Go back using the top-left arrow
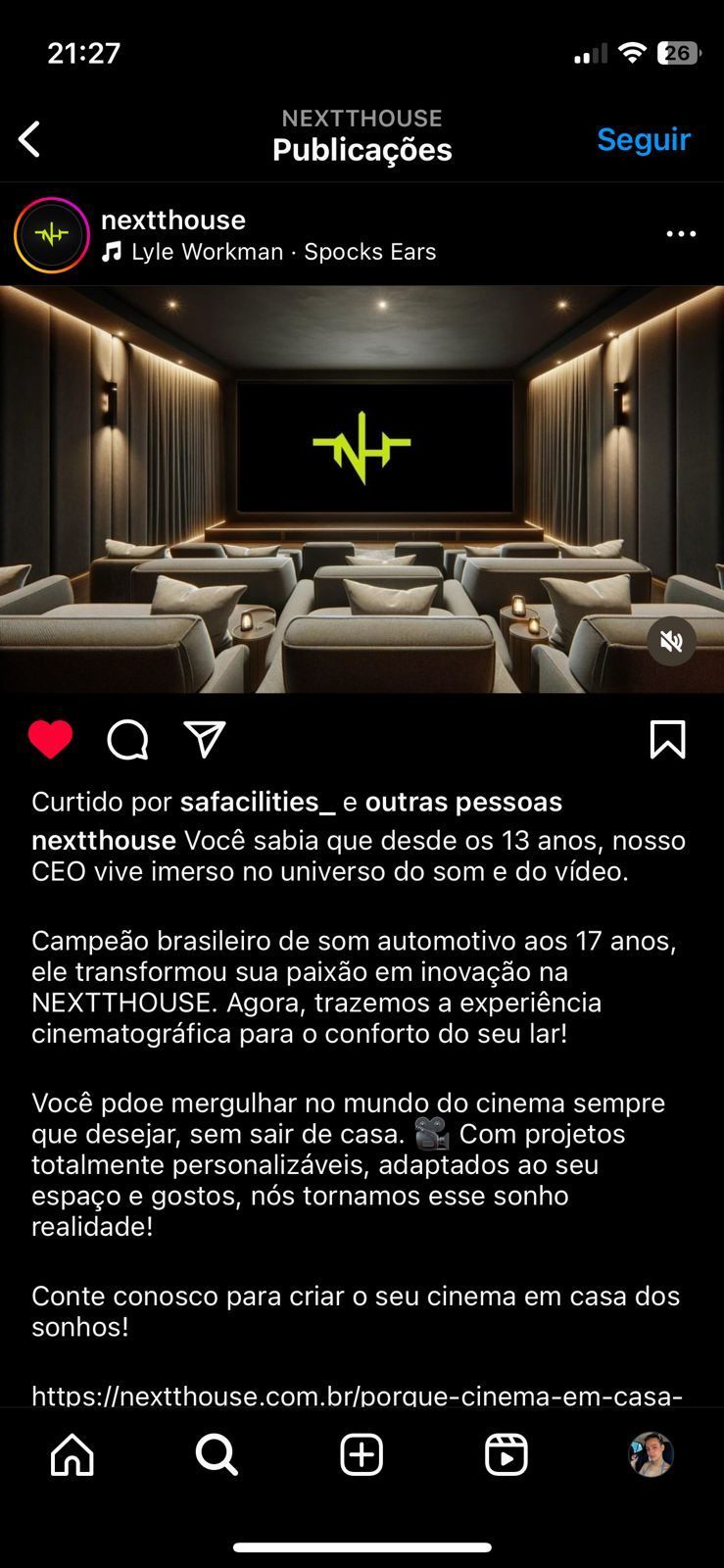Image resolution: width=724 pixels, height=1568 pixels. pos(30,139)
